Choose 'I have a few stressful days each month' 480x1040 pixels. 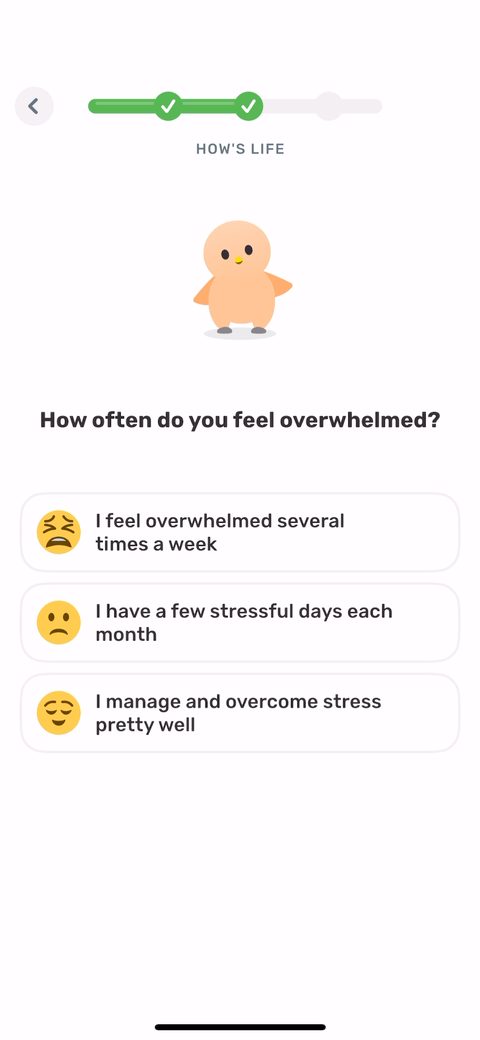[240, 623]
